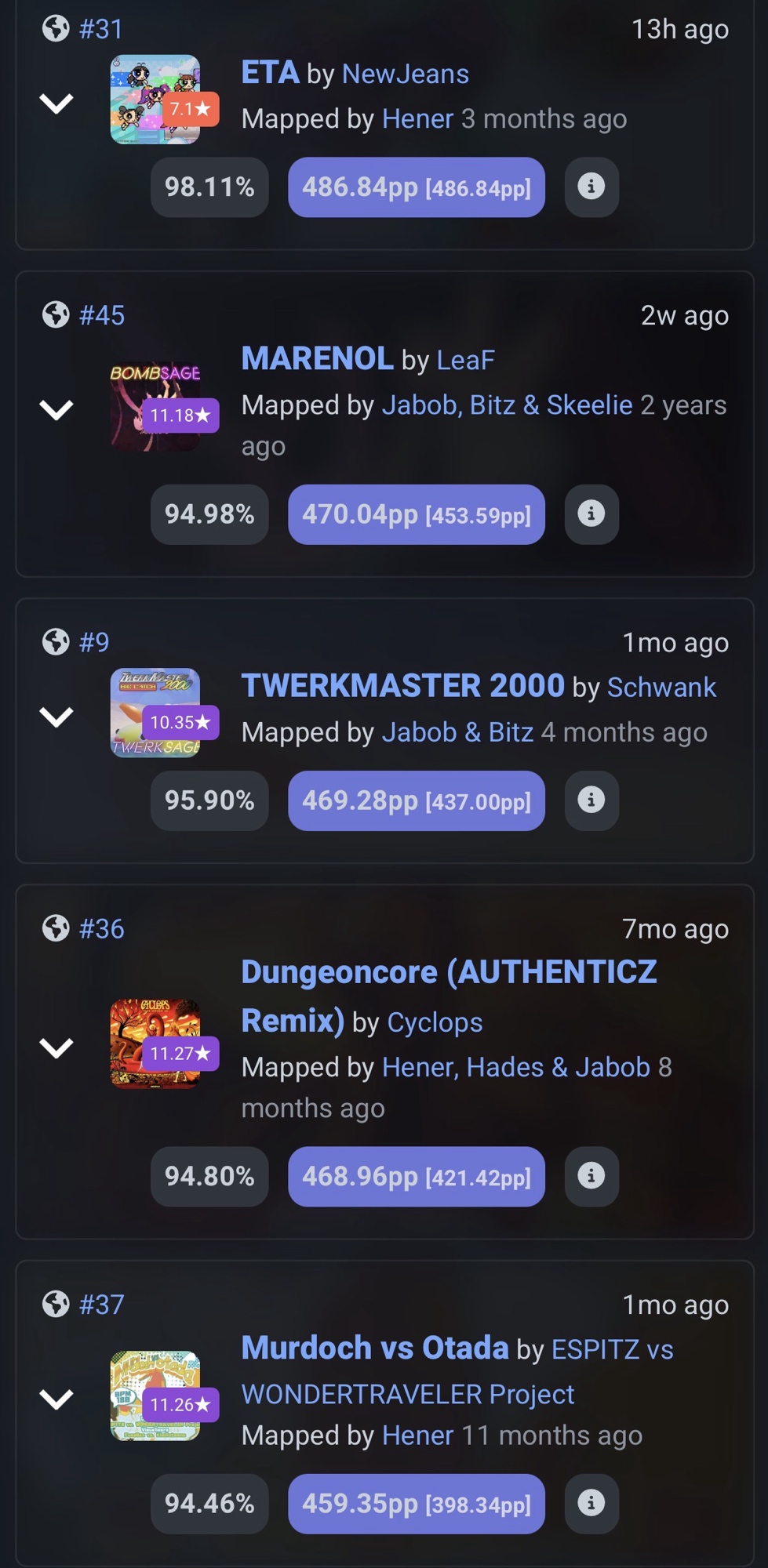Viewport: 768px width, 1568px height.
Task: Open the info icon for the ETA score
Action: click(x=591, y=187)
